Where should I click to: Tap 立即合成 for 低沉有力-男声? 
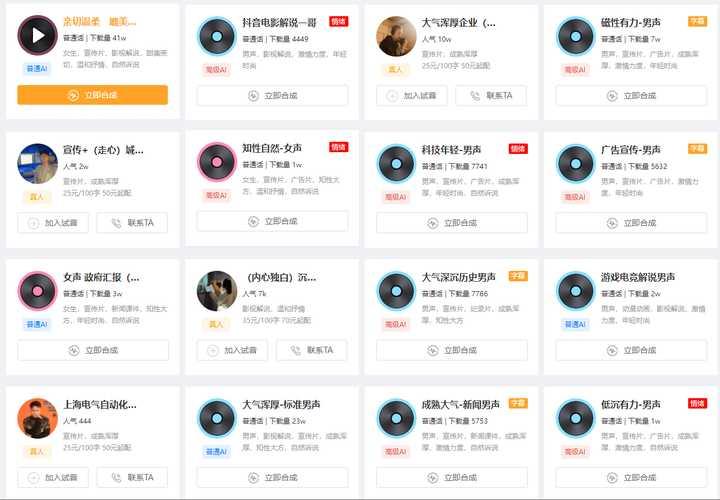(632, 478)
